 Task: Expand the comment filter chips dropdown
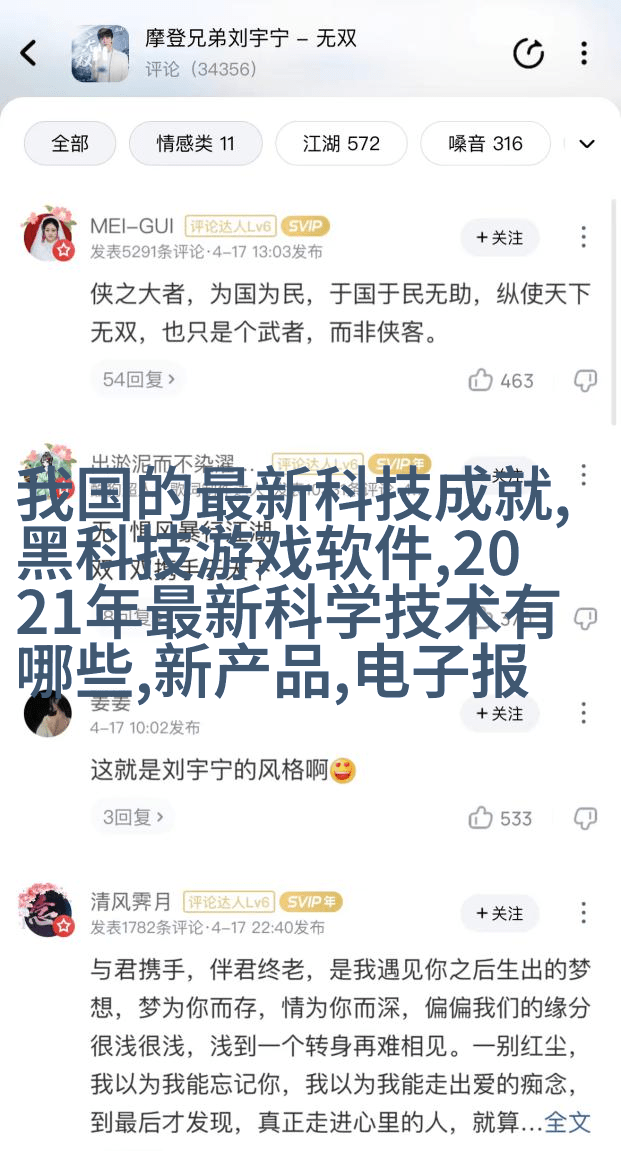(587, 144)
